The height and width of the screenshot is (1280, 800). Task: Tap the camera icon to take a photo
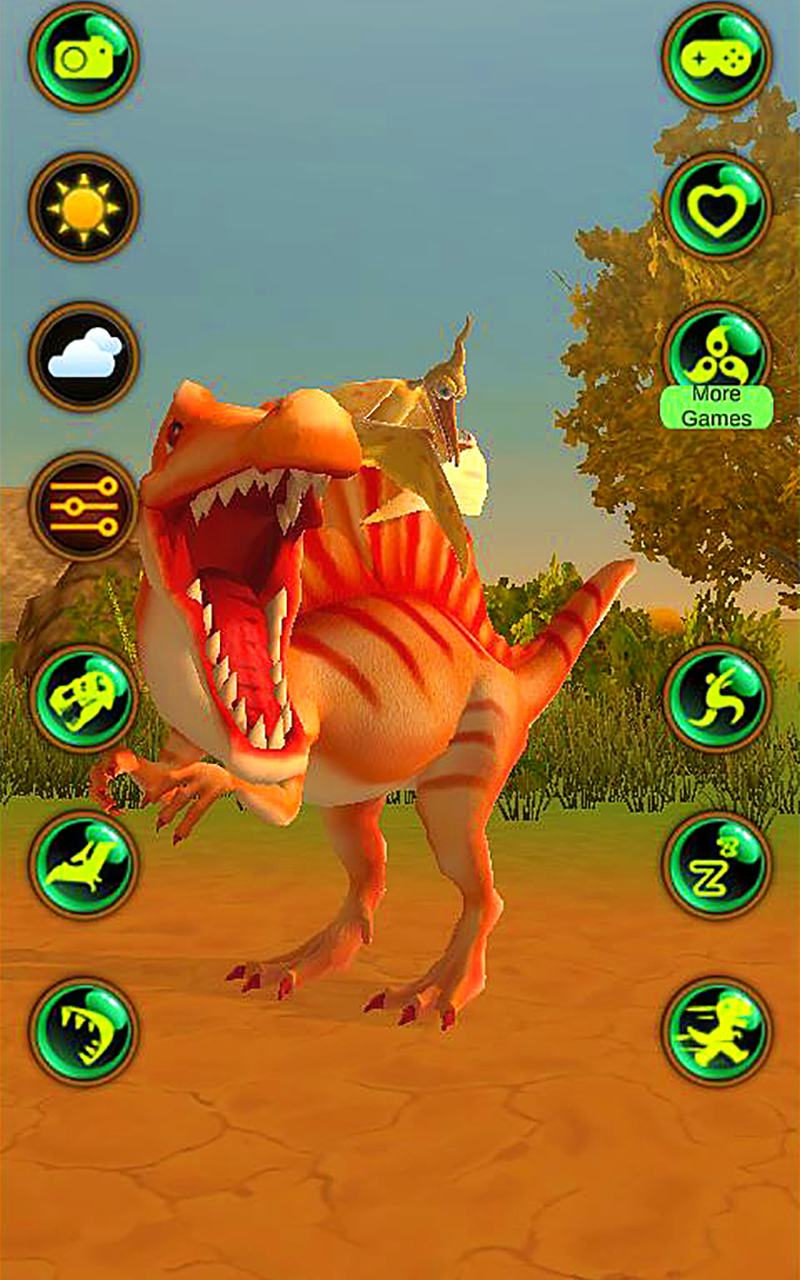pyautogui.click(x=84, y=56)
